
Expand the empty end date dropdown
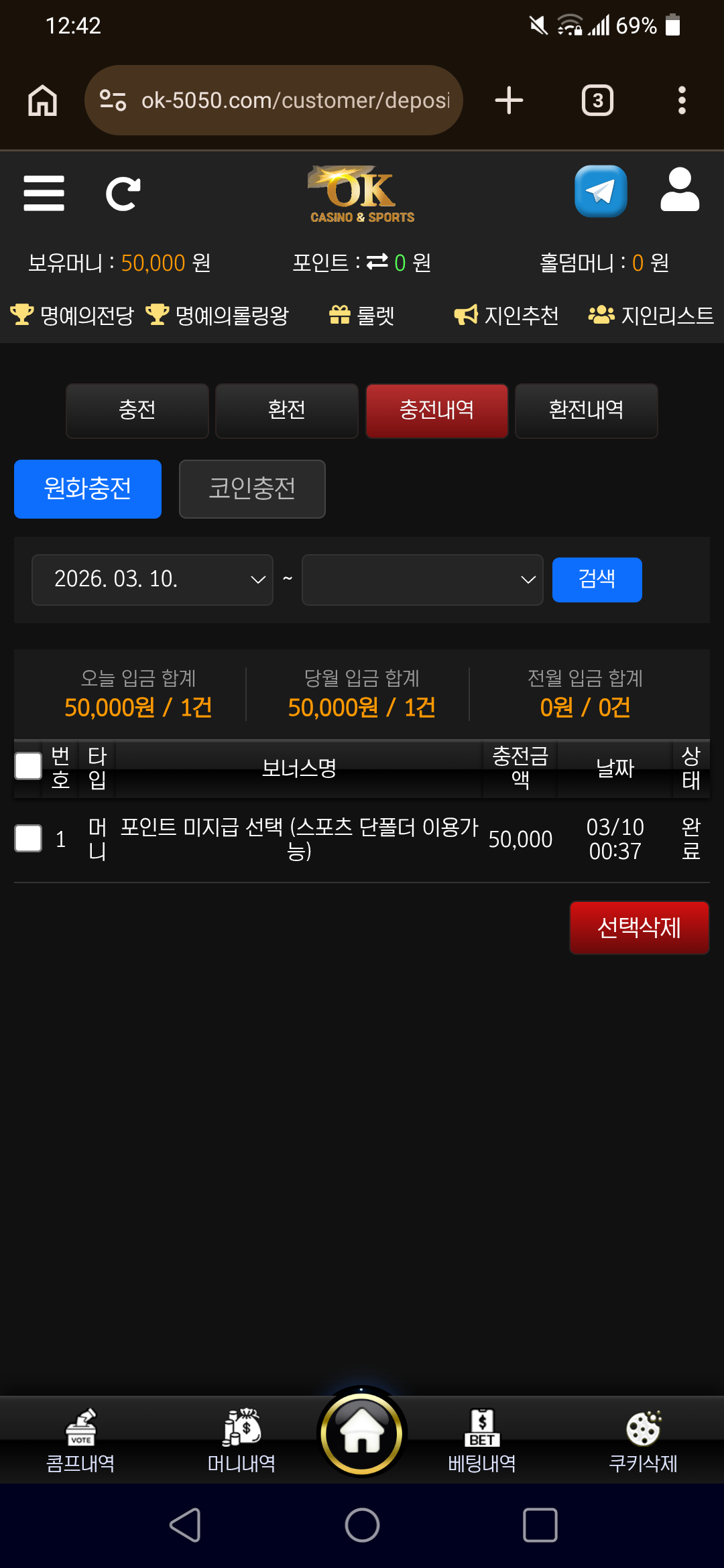click(422, 580)
